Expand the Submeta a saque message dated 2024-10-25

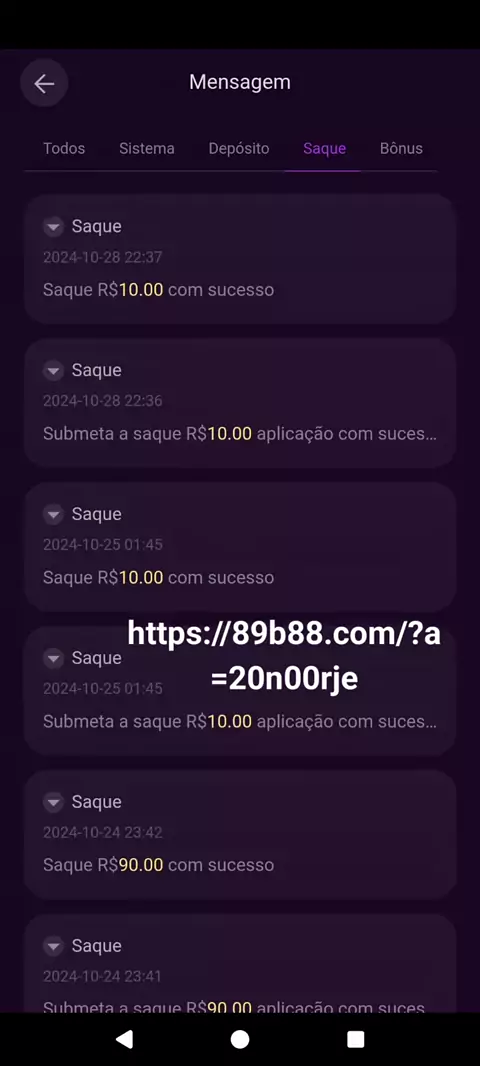point(54,658)
